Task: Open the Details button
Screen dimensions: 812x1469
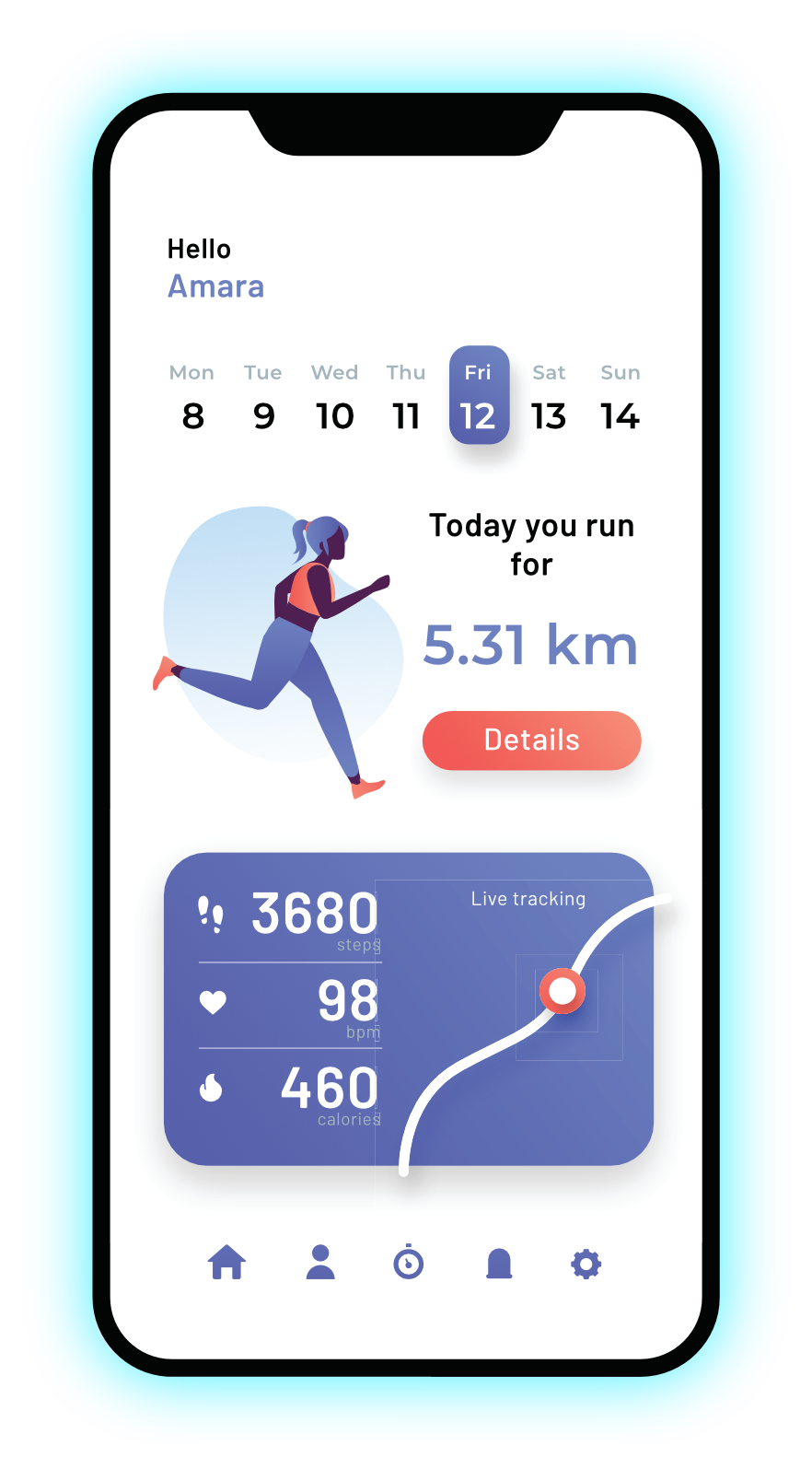Action: tap(531, 740)
